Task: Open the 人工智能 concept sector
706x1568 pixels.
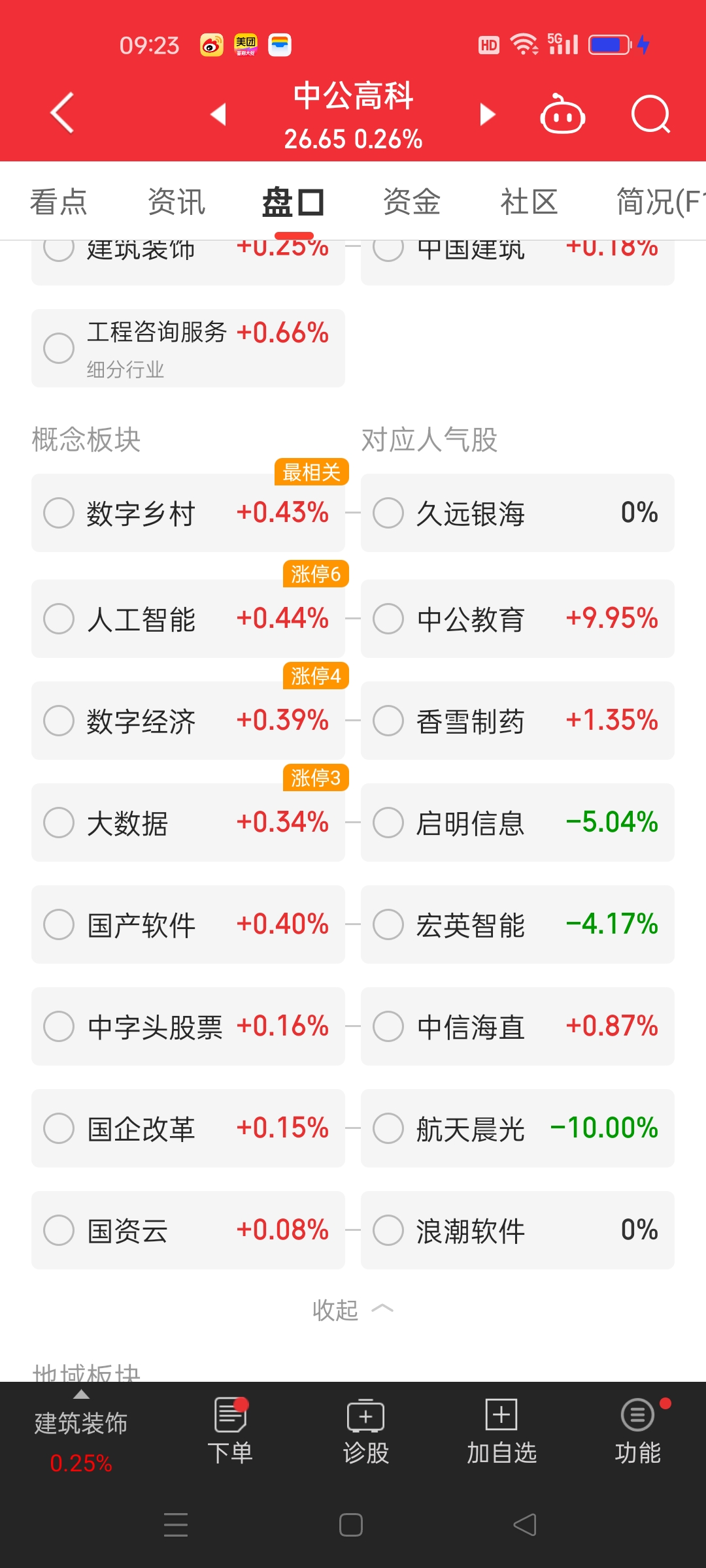Action: 188,619
